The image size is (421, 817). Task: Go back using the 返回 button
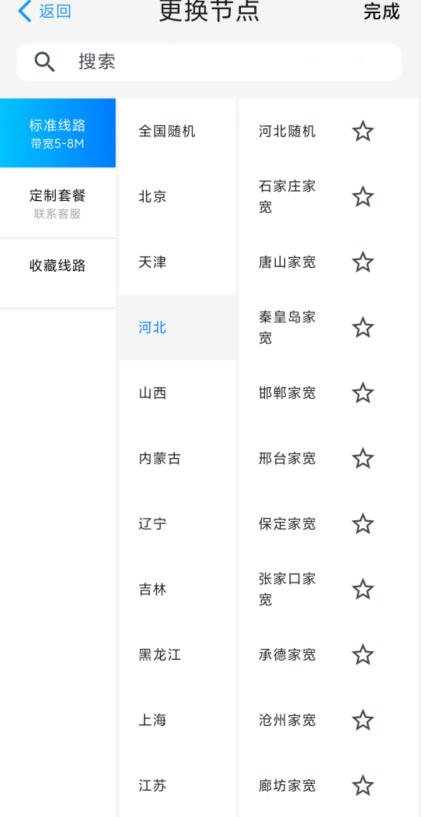click(x=45, y=11)
